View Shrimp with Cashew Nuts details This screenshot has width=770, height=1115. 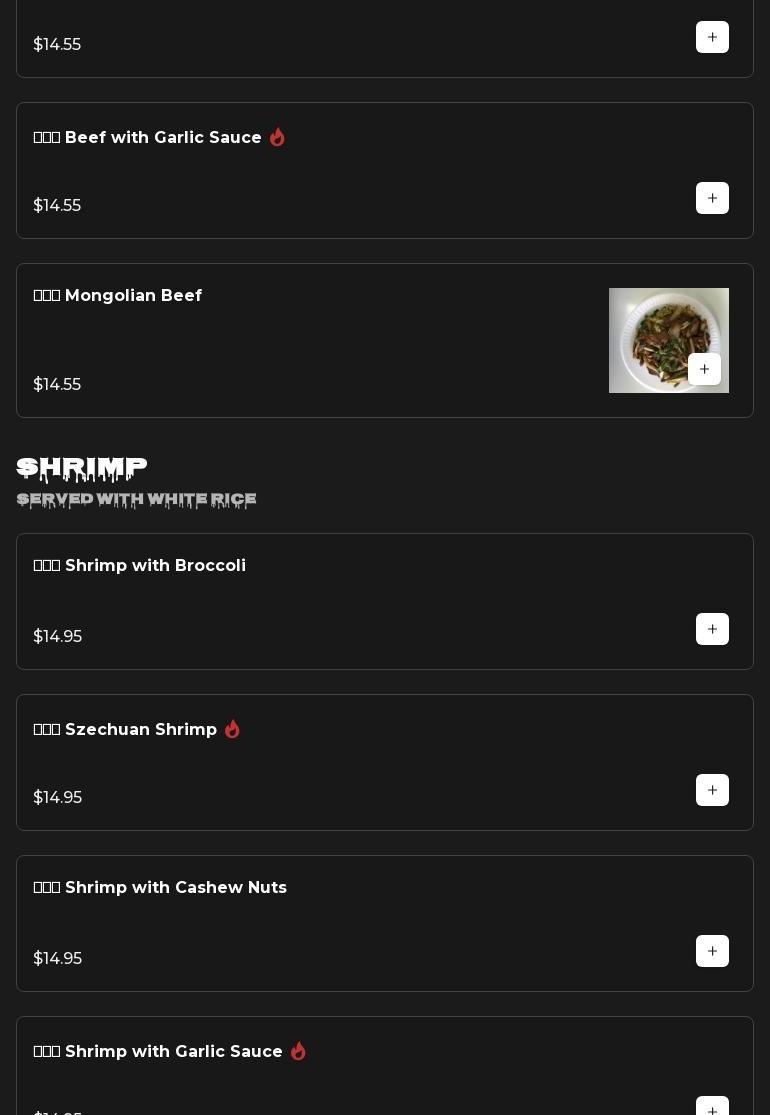(300, 923)
